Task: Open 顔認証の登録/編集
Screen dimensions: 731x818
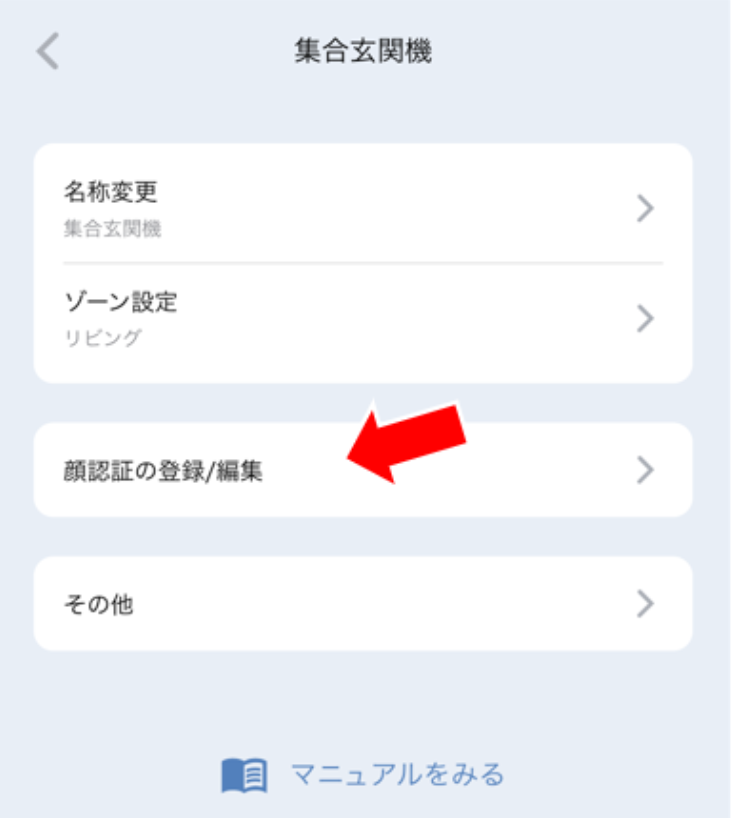Action: pyautogui.click(x=362, y=470)
